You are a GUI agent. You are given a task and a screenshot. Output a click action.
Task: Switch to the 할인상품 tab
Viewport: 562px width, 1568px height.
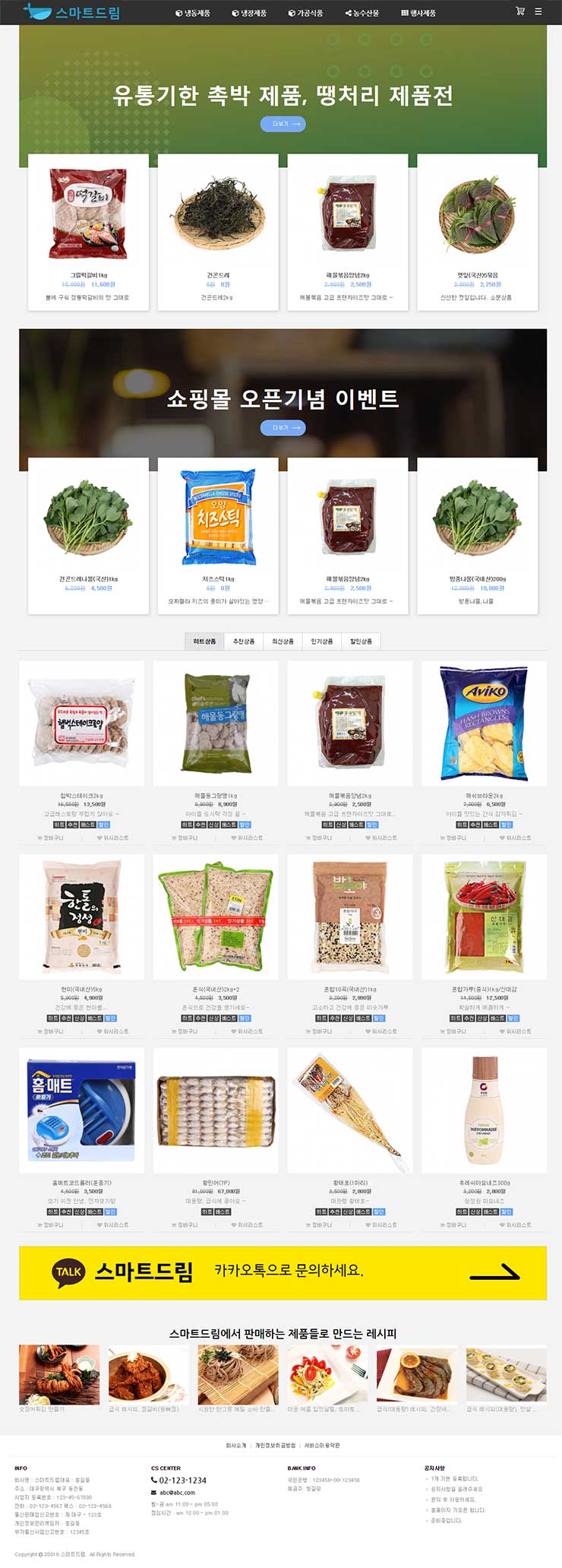(361, 641)
